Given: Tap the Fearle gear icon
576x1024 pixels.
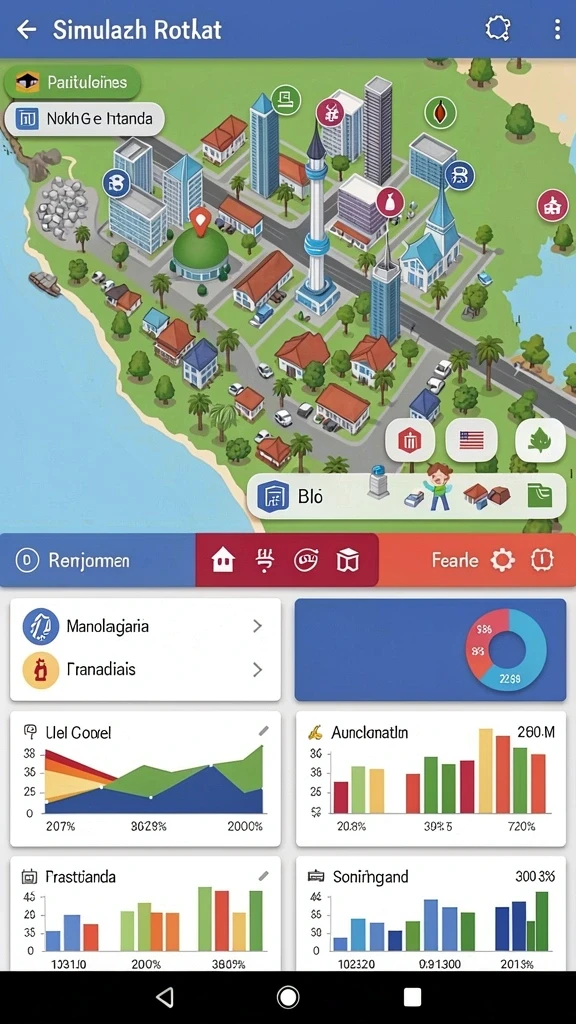Looking at the screenshot, I should [503, 560].
